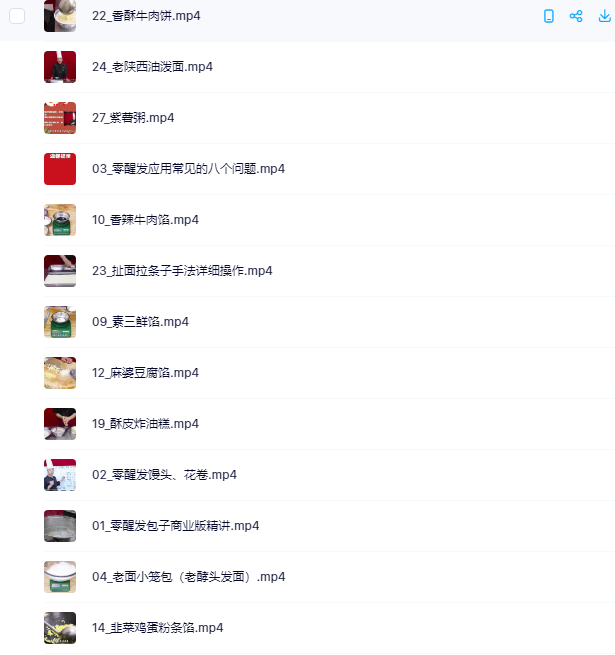Play the video 19_酥皮炸油糕.mp4

(x=145, y=424)
